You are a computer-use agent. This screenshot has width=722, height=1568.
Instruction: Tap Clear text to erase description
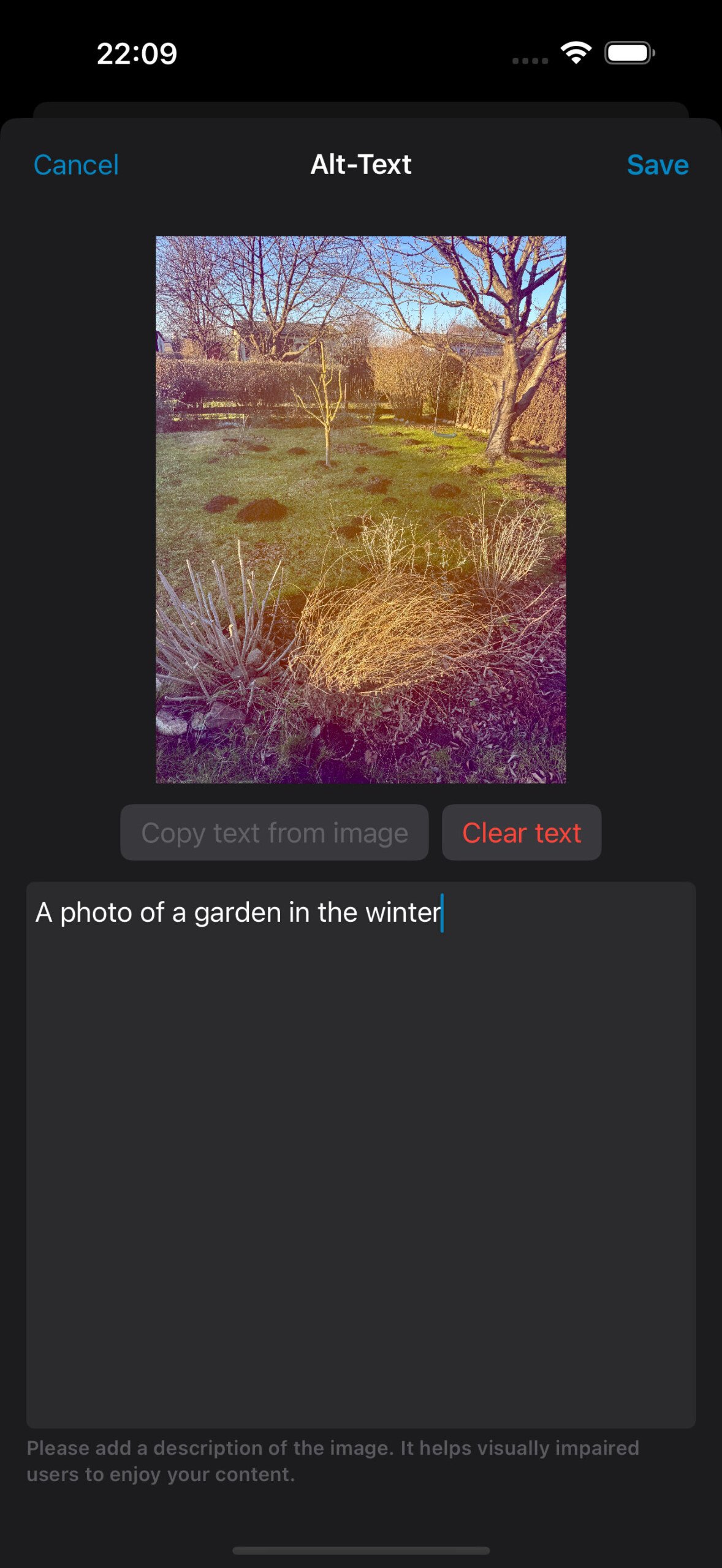[522, 832]
